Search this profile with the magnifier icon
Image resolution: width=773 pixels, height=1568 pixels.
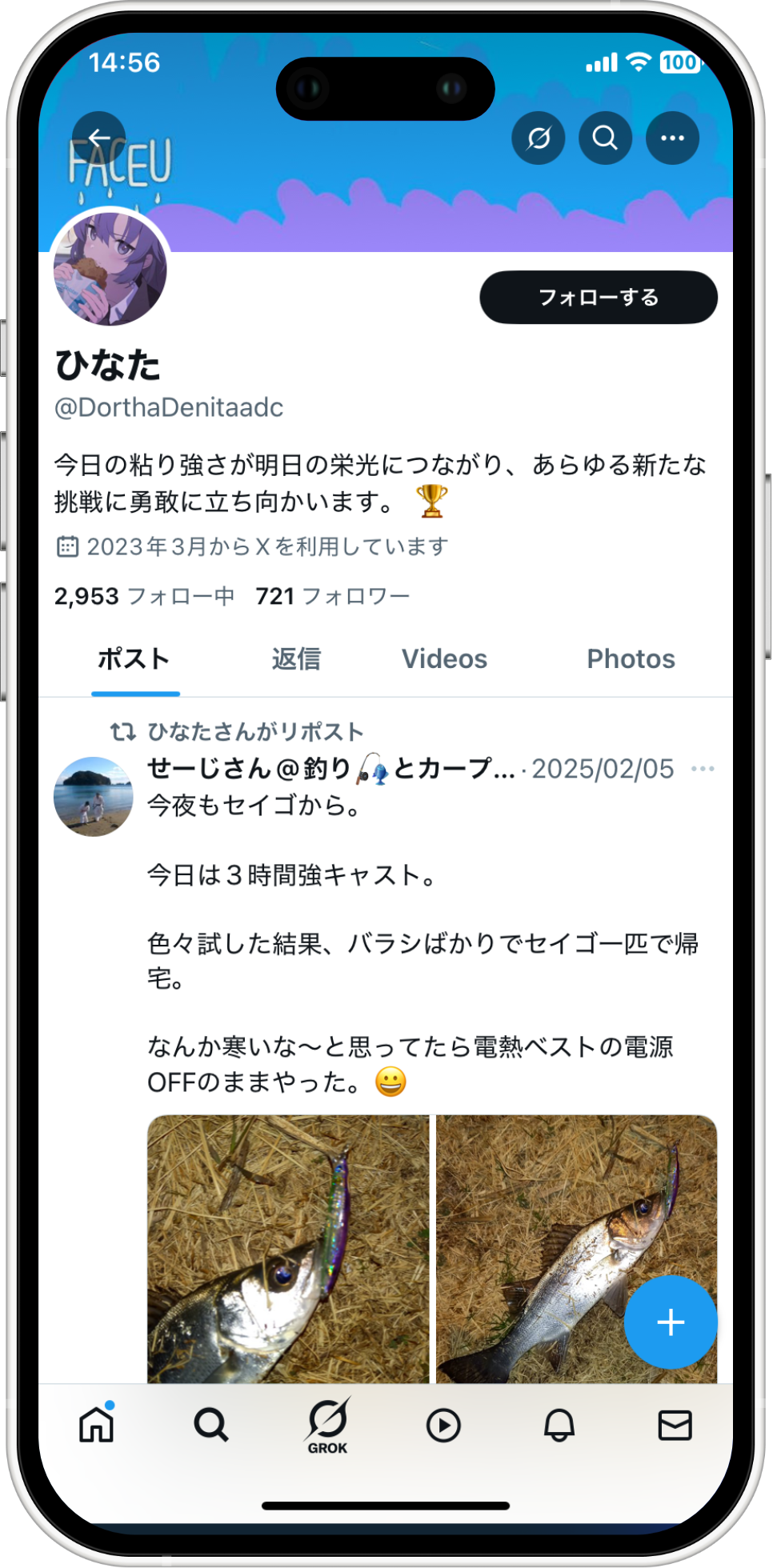point(605,138)
